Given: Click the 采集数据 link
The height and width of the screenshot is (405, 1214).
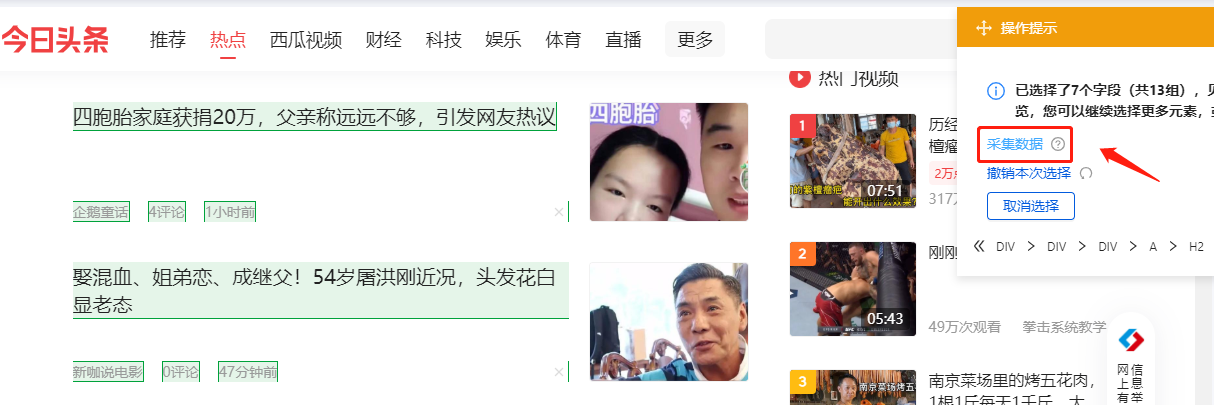Looking at the screenshot, I should (1014, 145).
